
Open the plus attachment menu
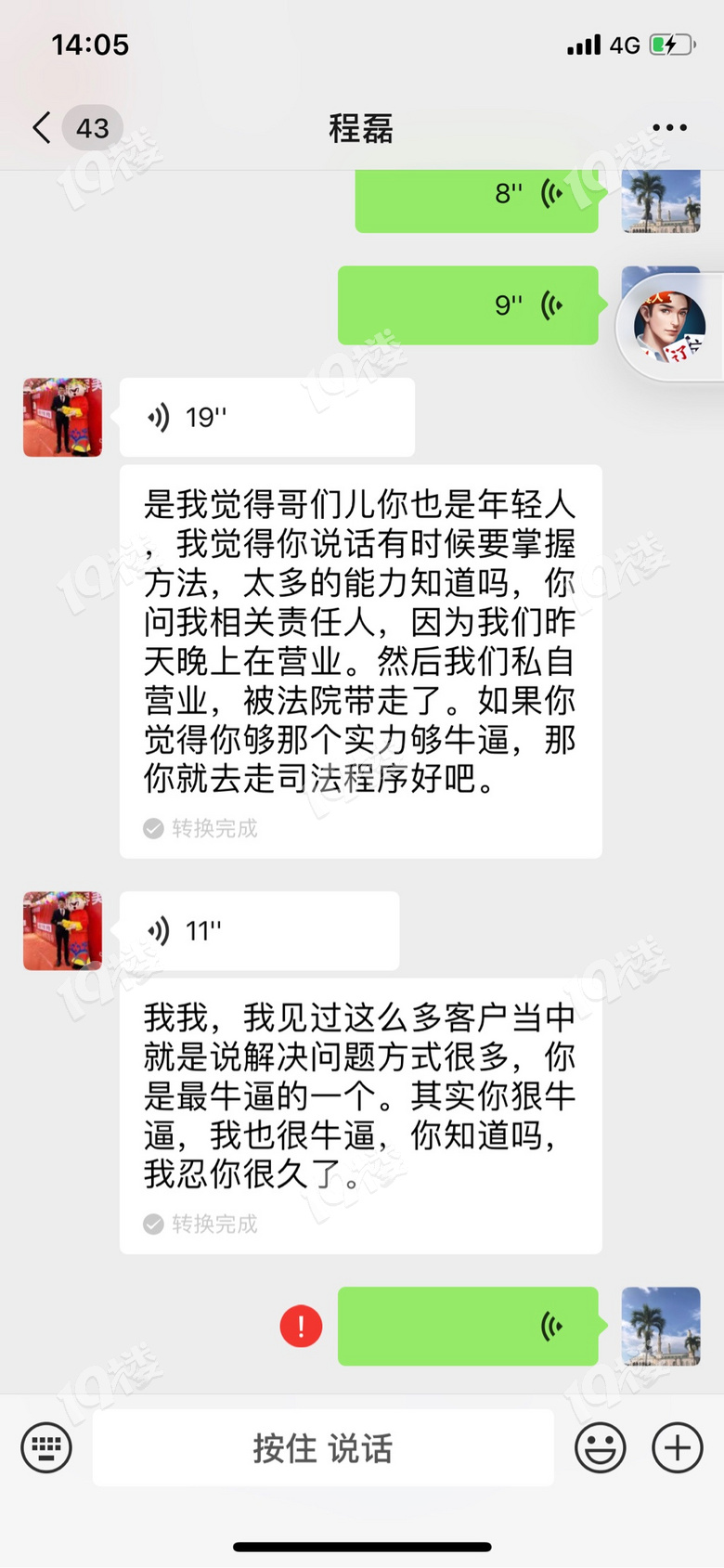[678, 1447]
